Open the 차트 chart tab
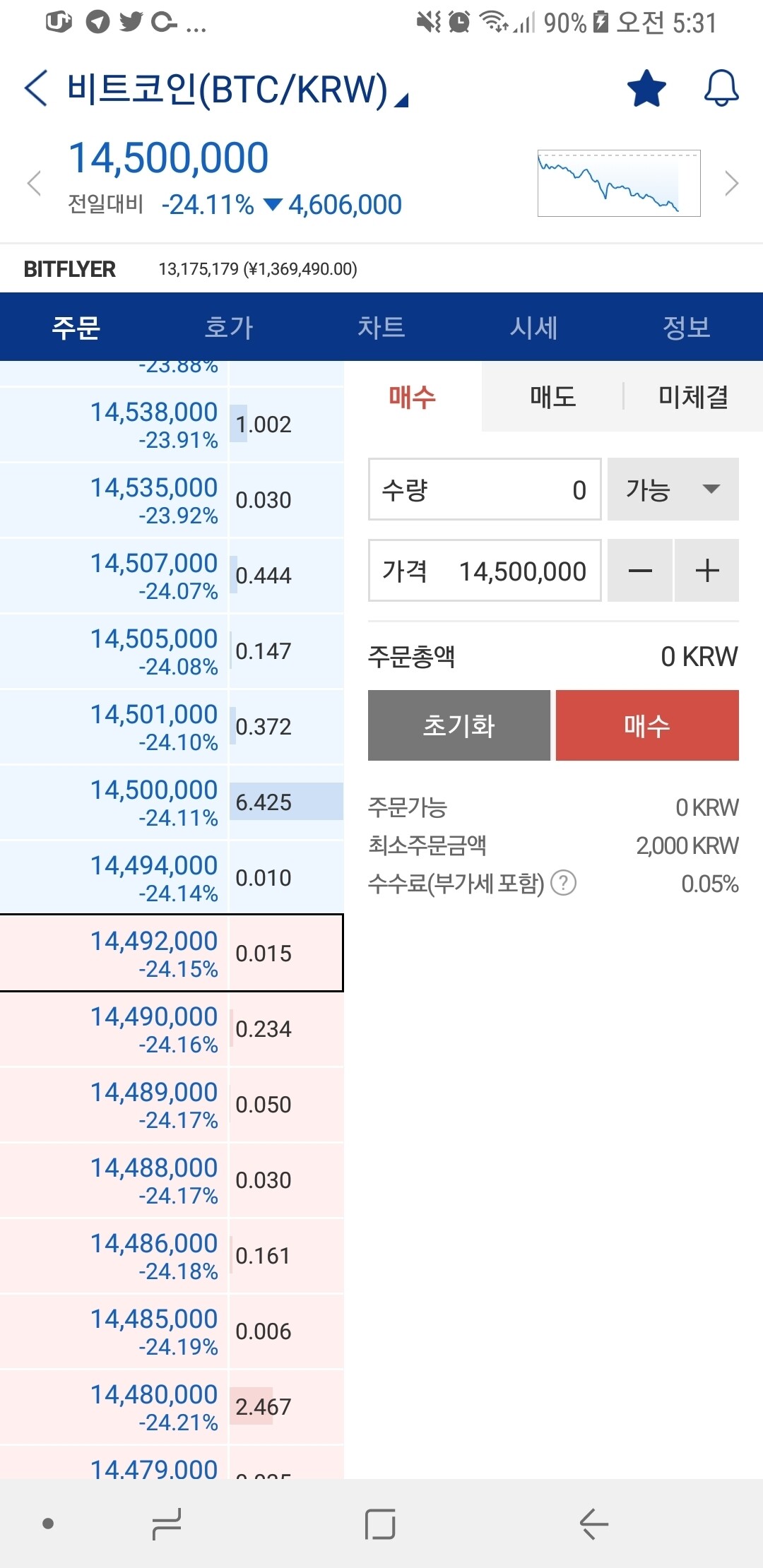The height and width of the screenshot is (1568, 763). 381,327
